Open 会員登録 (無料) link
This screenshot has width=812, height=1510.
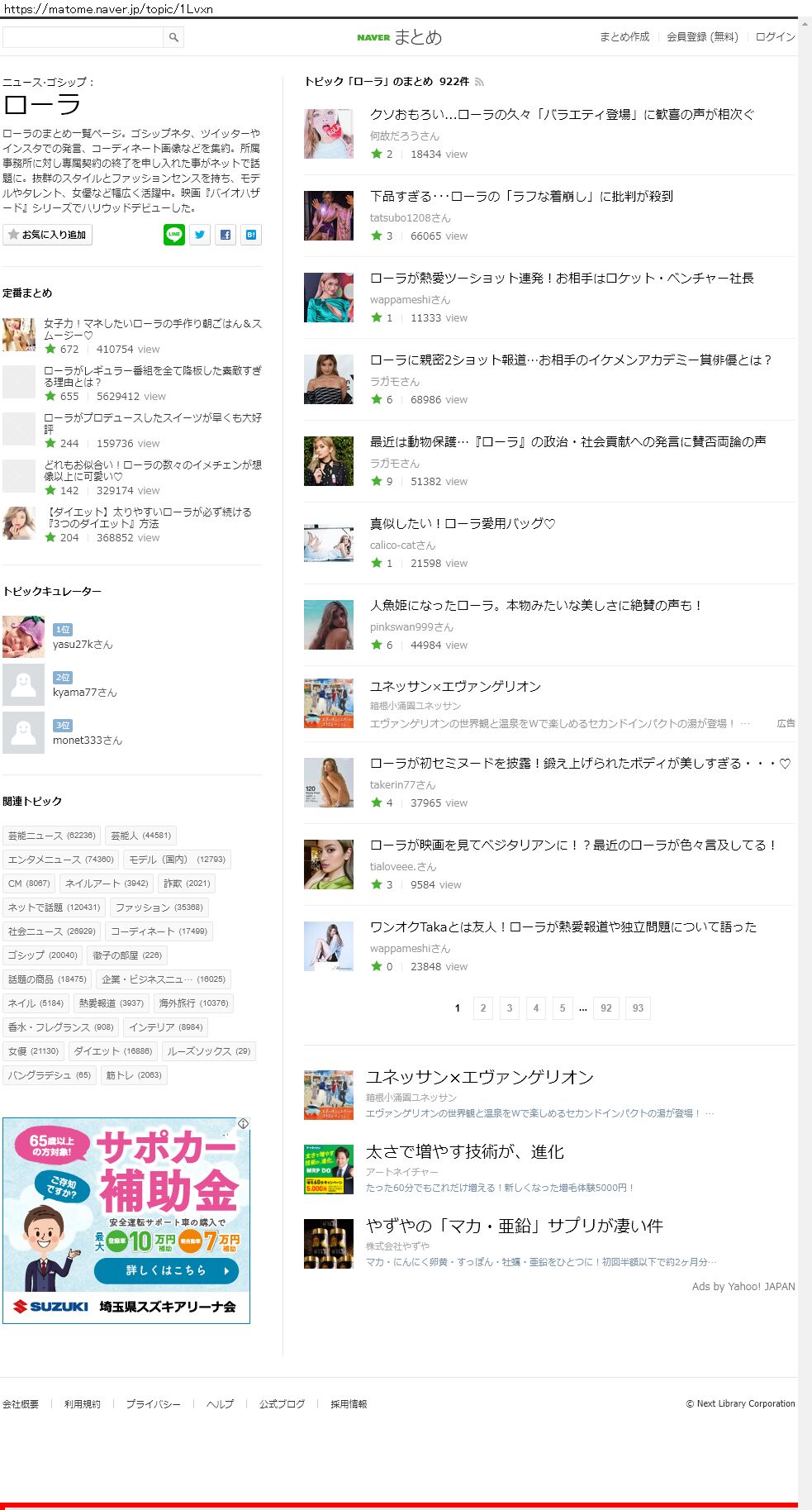pyautogui.click(x=702, y=37)
